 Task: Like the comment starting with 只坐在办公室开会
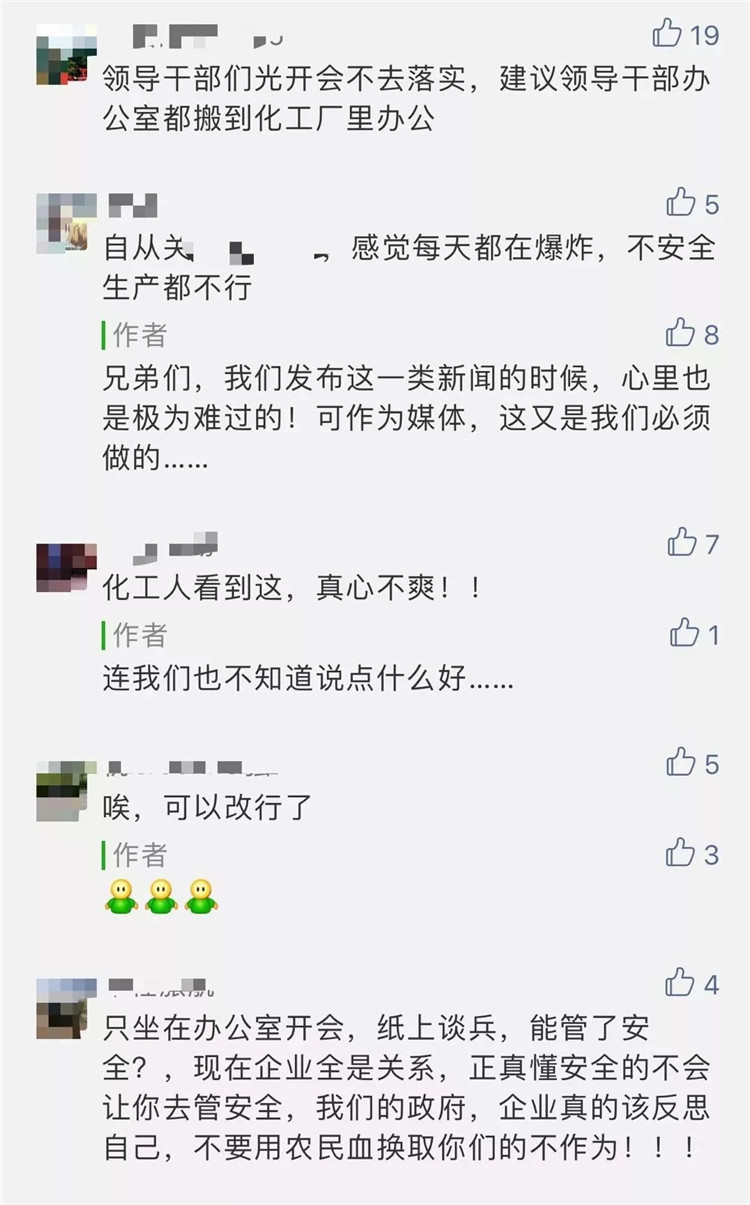681,982
